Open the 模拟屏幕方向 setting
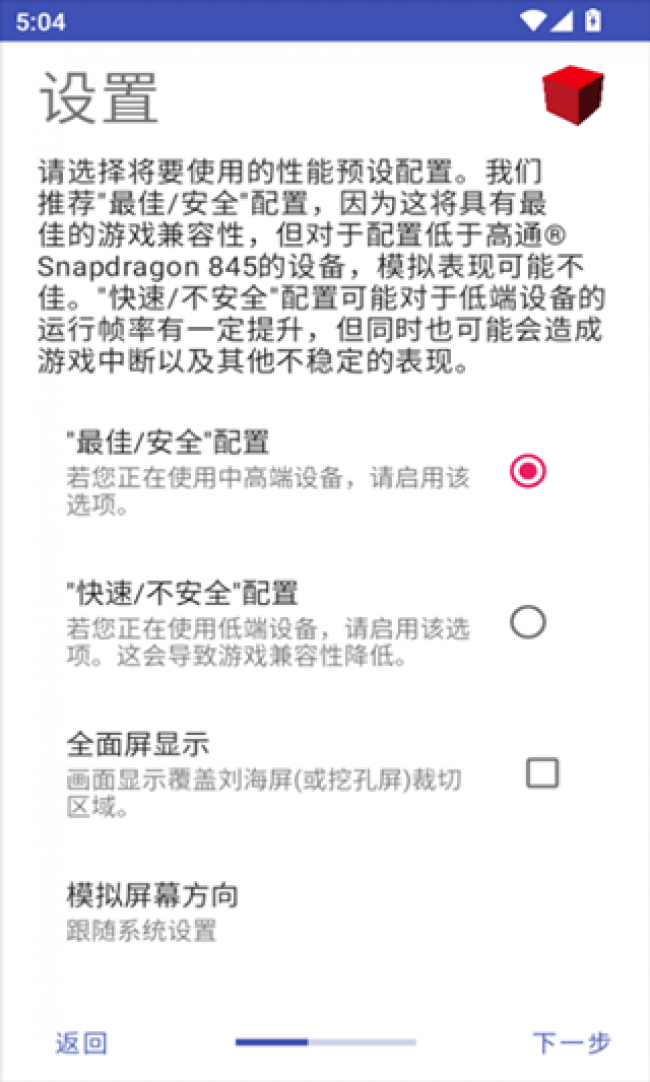This screenshot has height=1082, width=650. 153,909
